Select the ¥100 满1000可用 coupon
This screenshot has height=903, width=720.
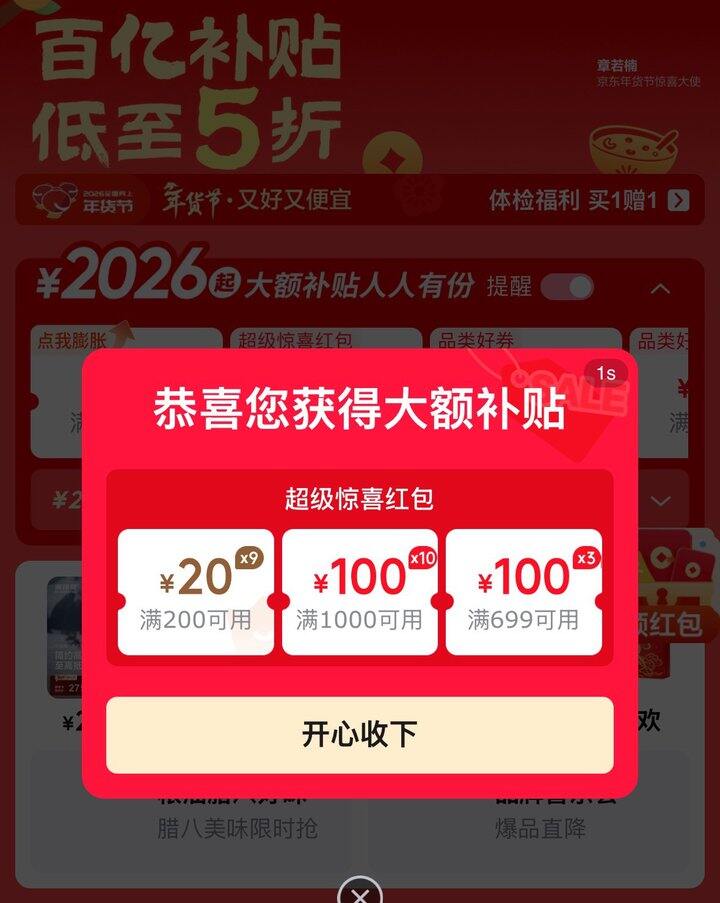(360, 592)
